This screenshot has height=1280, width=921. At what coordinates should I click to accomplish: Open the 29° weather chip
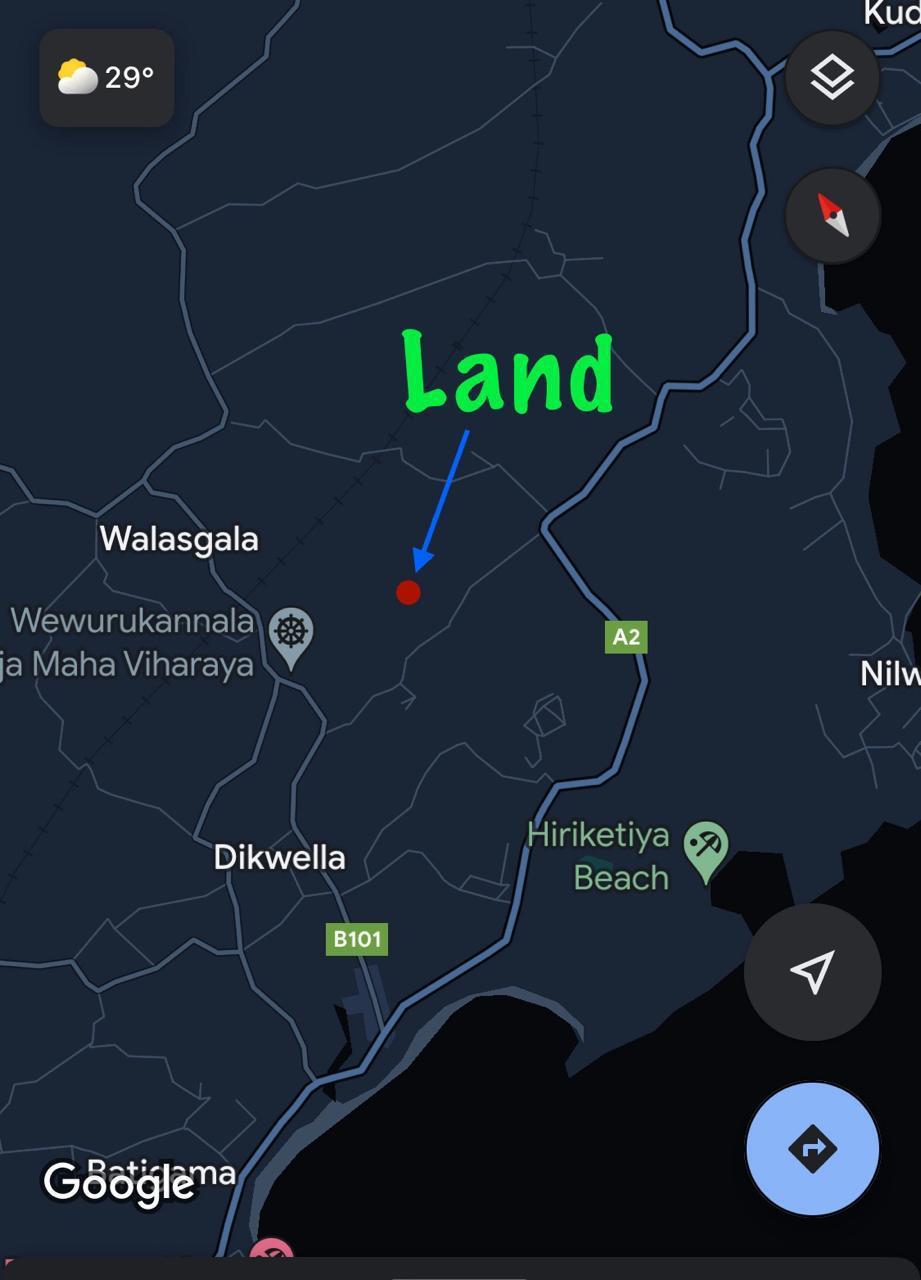(107, 77)
